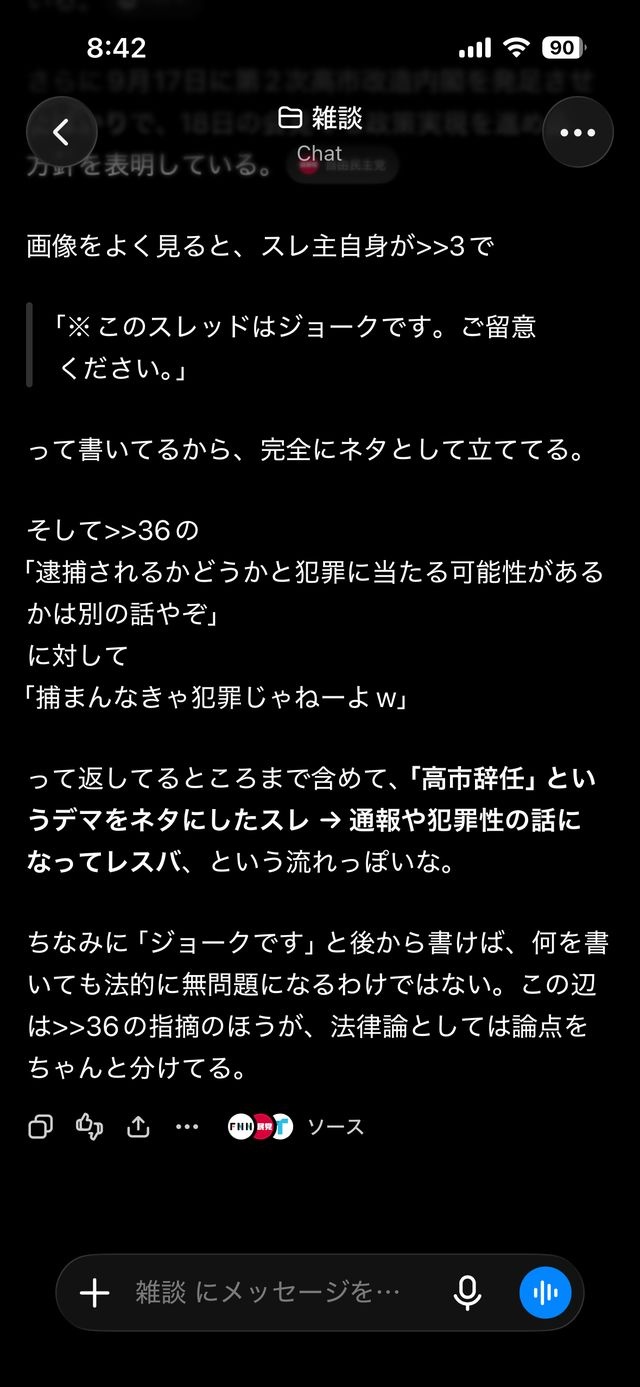Open the ソース sources chip
640x1387 pixels.
click(296, 1127)
